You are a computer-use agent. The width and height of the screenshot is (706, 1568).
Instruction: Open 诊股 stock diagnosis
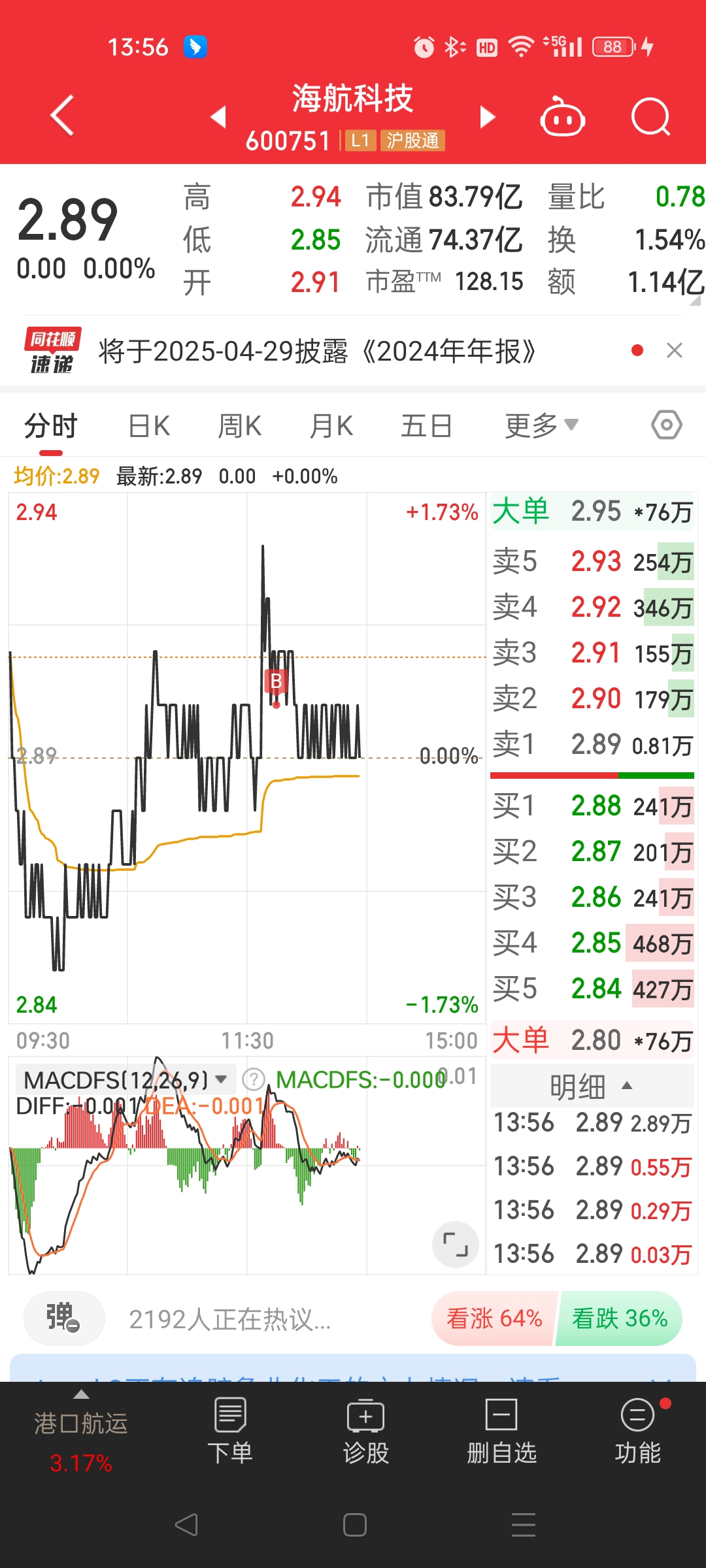(365, 1431)
